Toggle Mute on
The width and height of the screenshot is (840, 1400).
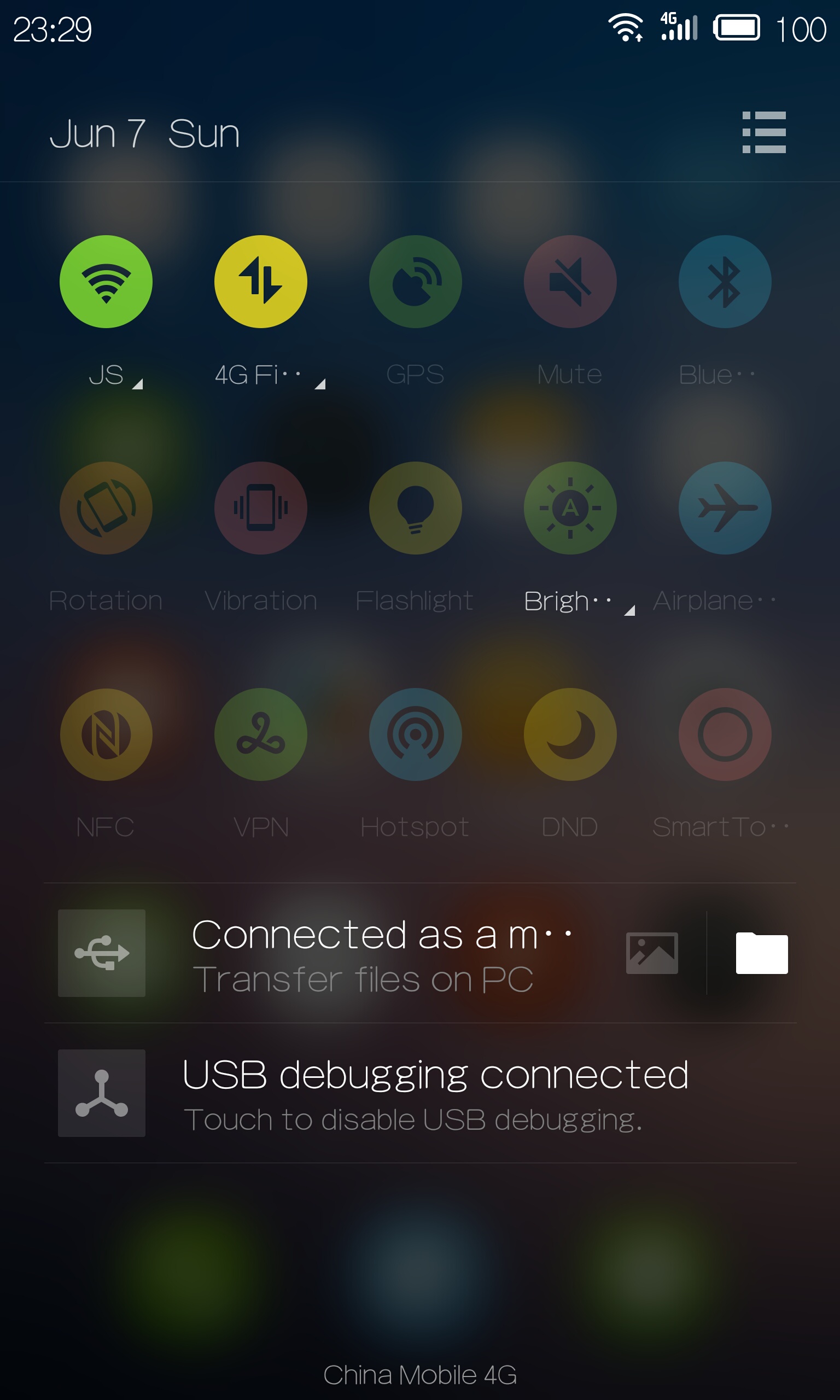(570, 281)
